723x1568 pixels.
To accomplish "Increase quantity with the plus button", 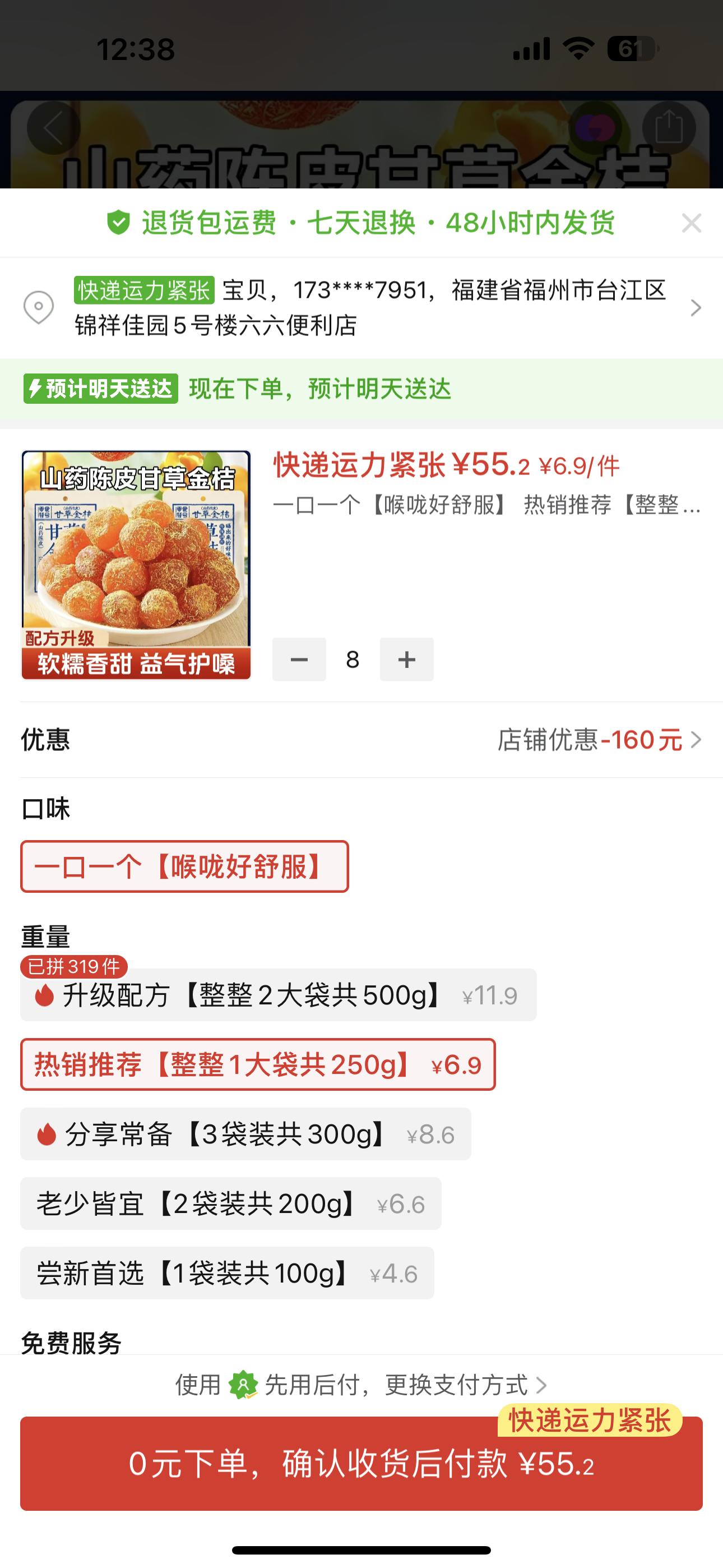I will 406,659.
